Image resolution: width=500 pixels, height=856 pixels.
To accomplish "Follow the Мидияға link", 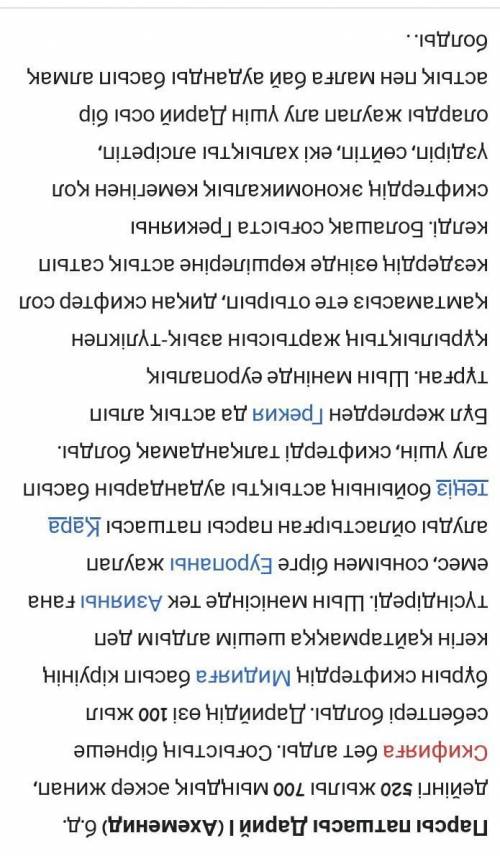I will 242,677.
